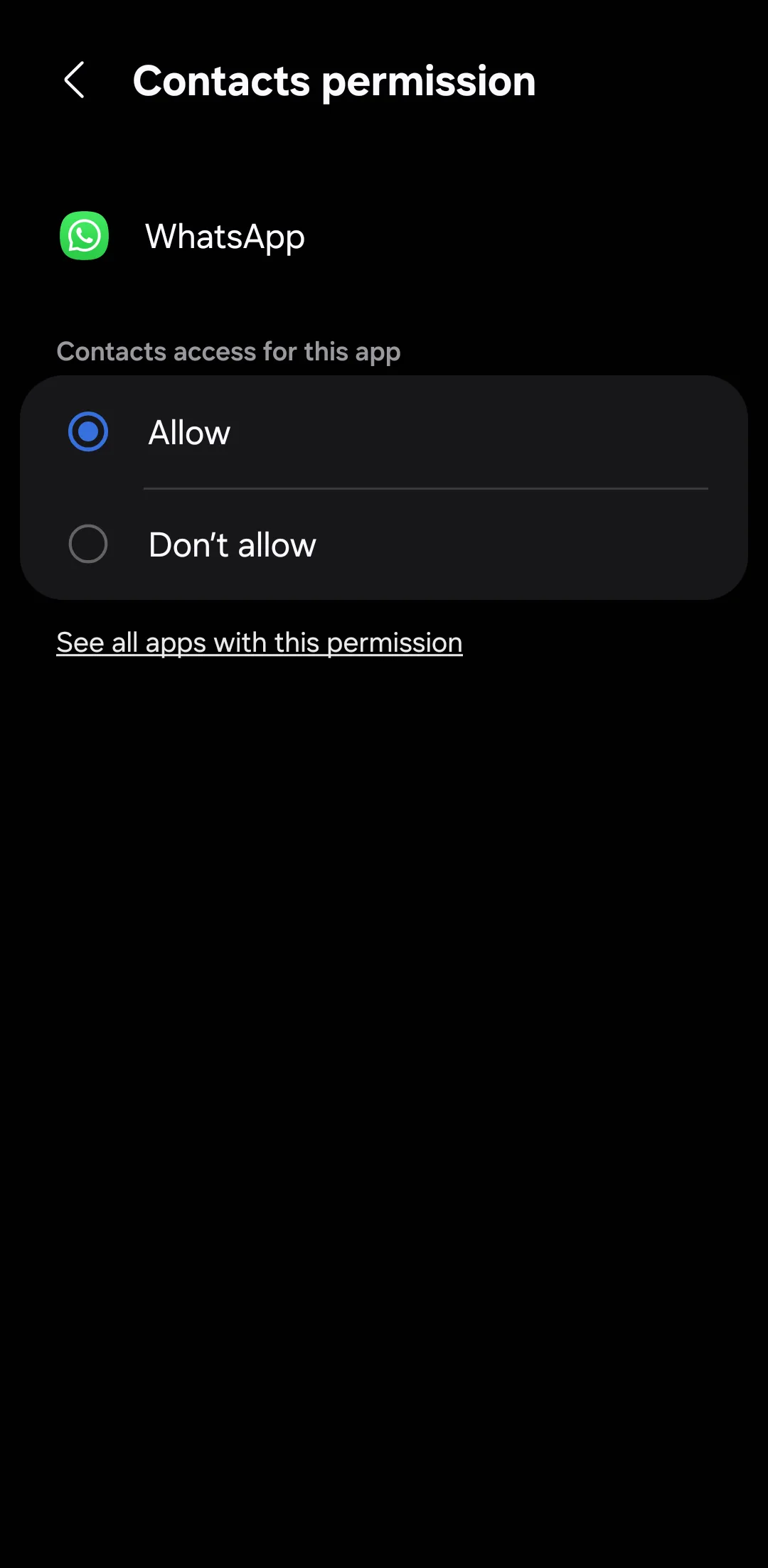
Task: Select the Allow option
Action: point(88,432)
